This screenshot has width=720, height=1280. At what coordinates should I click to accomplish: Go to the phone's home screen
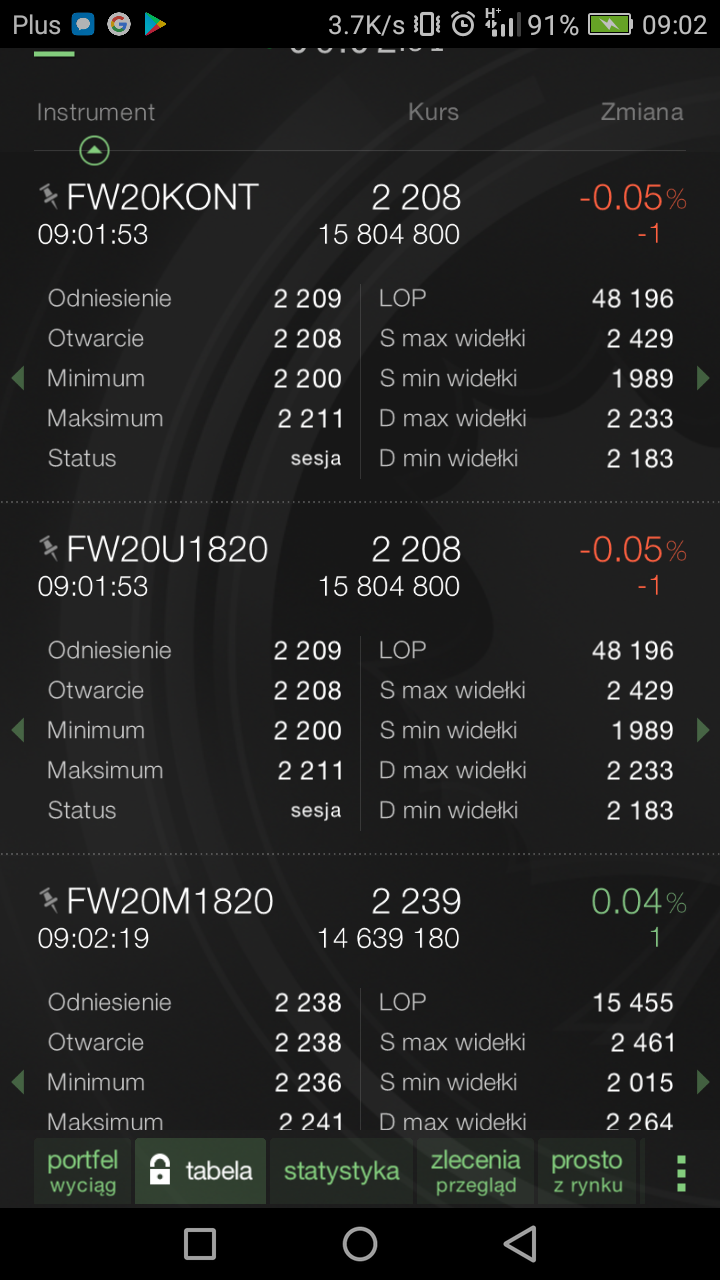360,1244
